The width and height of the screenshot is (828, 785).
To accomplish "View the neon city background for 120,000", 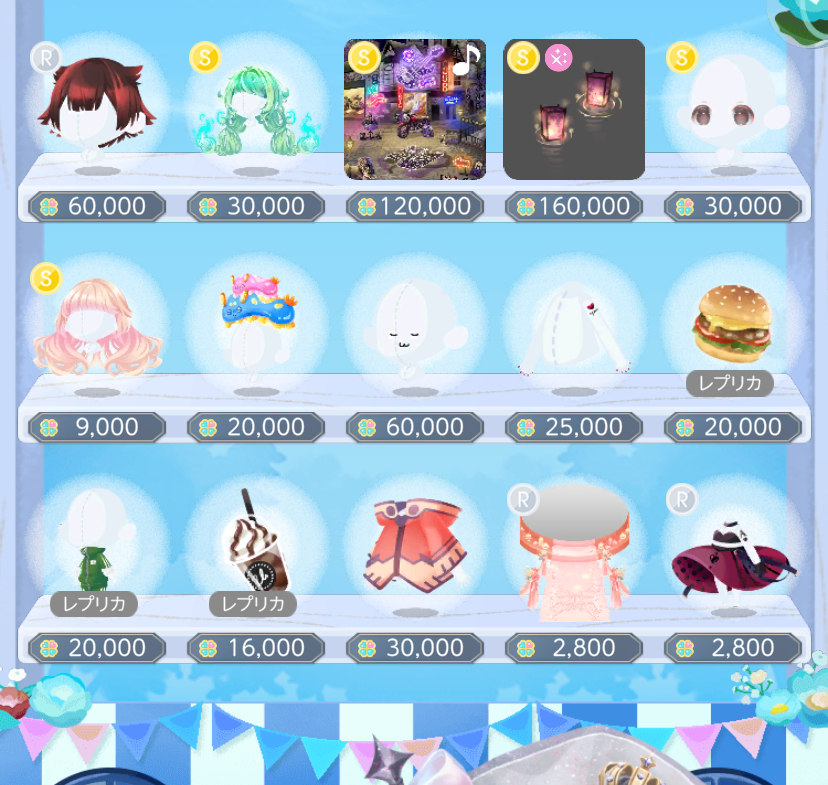I will coord(415,109).
